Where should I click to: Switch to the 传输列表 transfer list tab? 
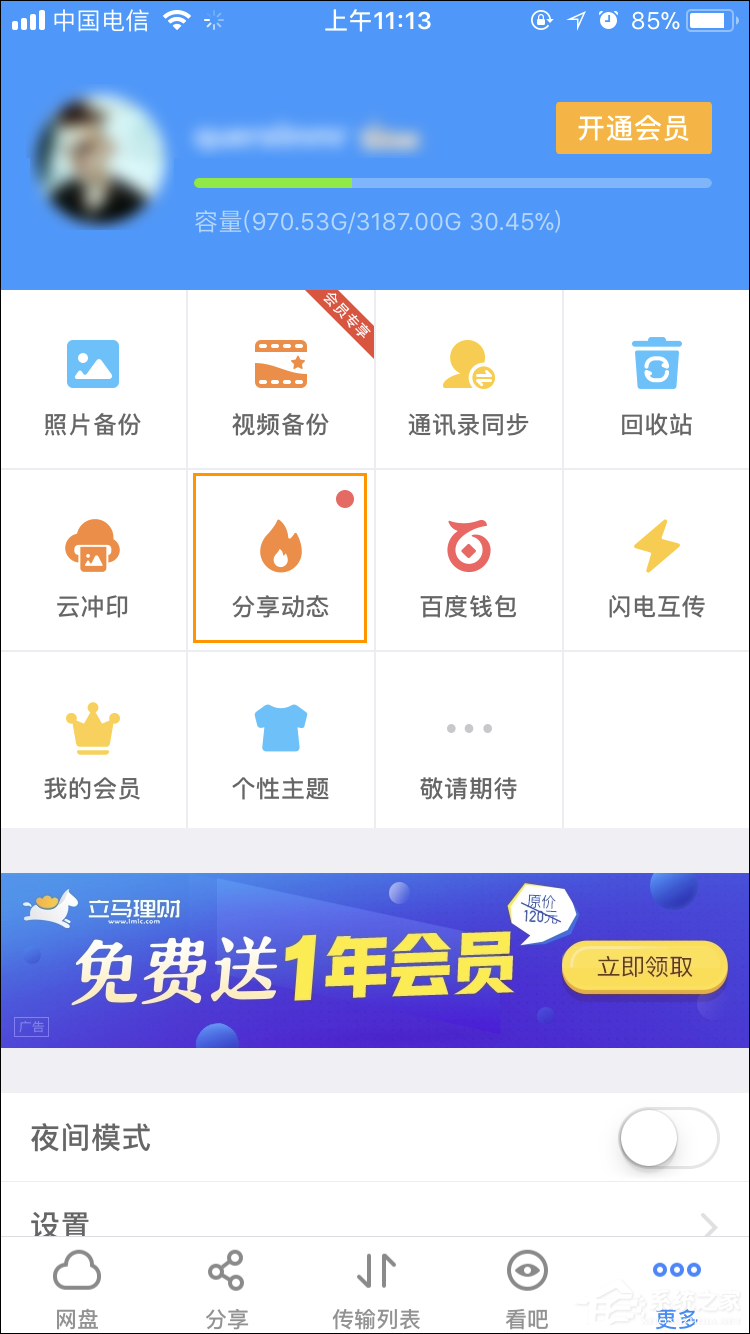coord(375,1287)
